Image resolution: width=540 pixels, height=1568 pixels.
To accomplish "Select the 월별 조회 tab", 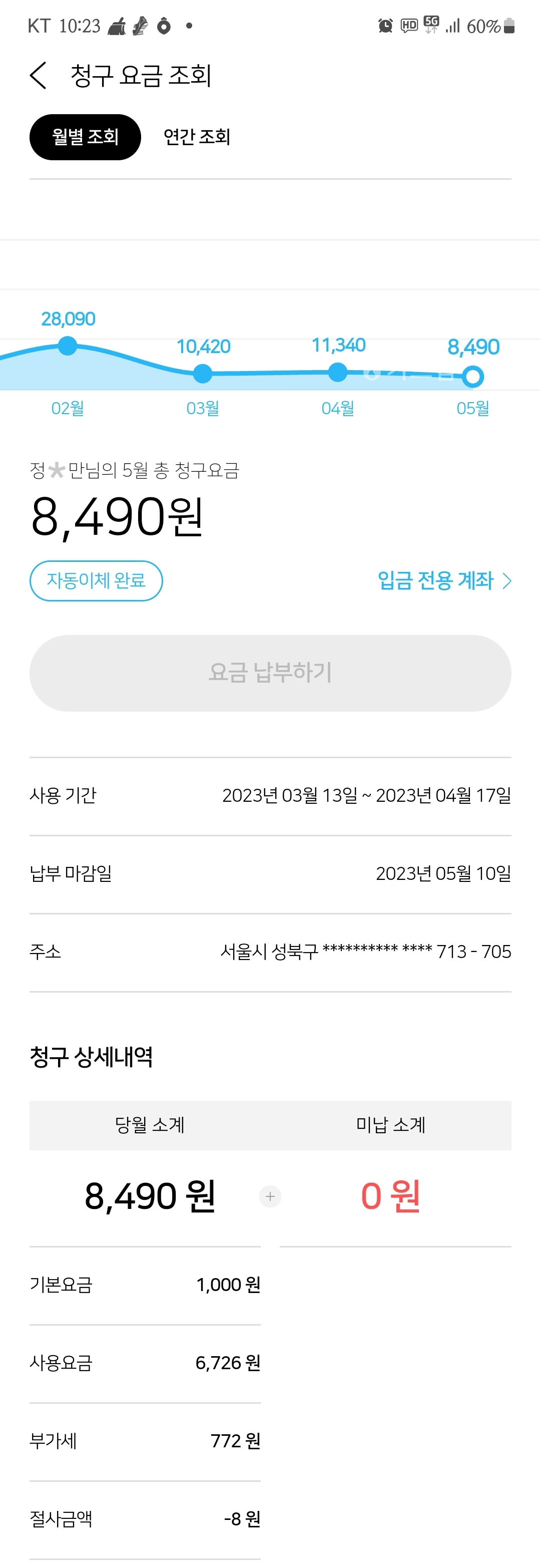I will (x=85, y=137).
